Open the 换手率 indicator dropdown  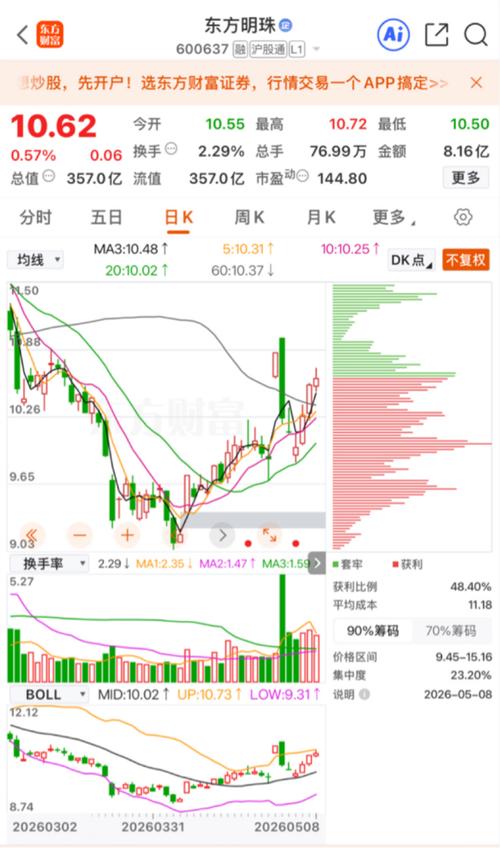[x=49, y=564]
